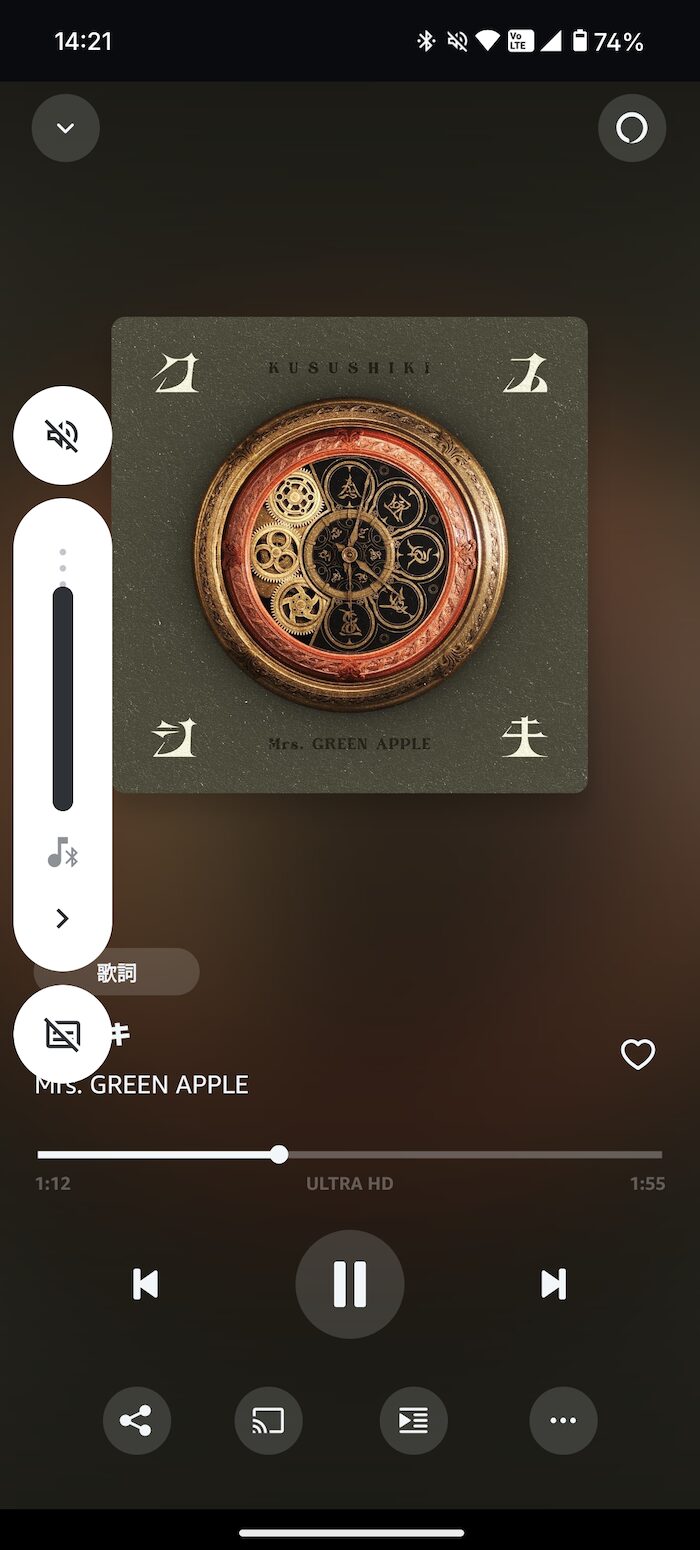View the KUSUSHIKI album artwork
Image resolution: width=700 pixels, height=1550 pixels.
[x=350, y=555]
